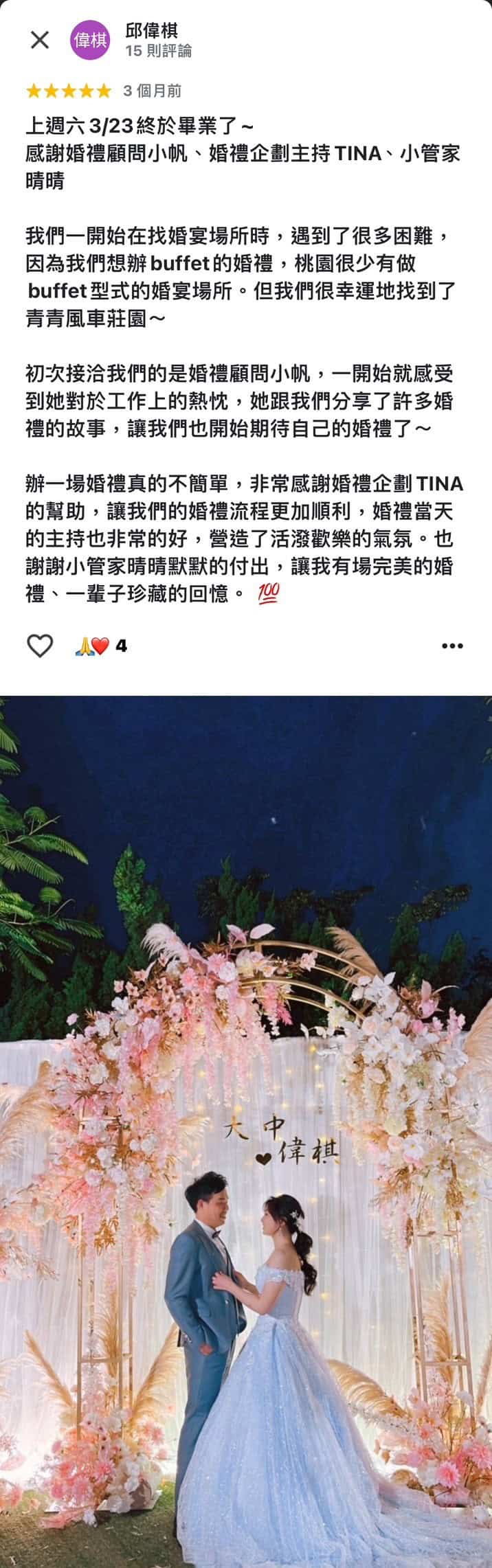
Task: Like this review with the heart icon
Action: tap(40, 646)
